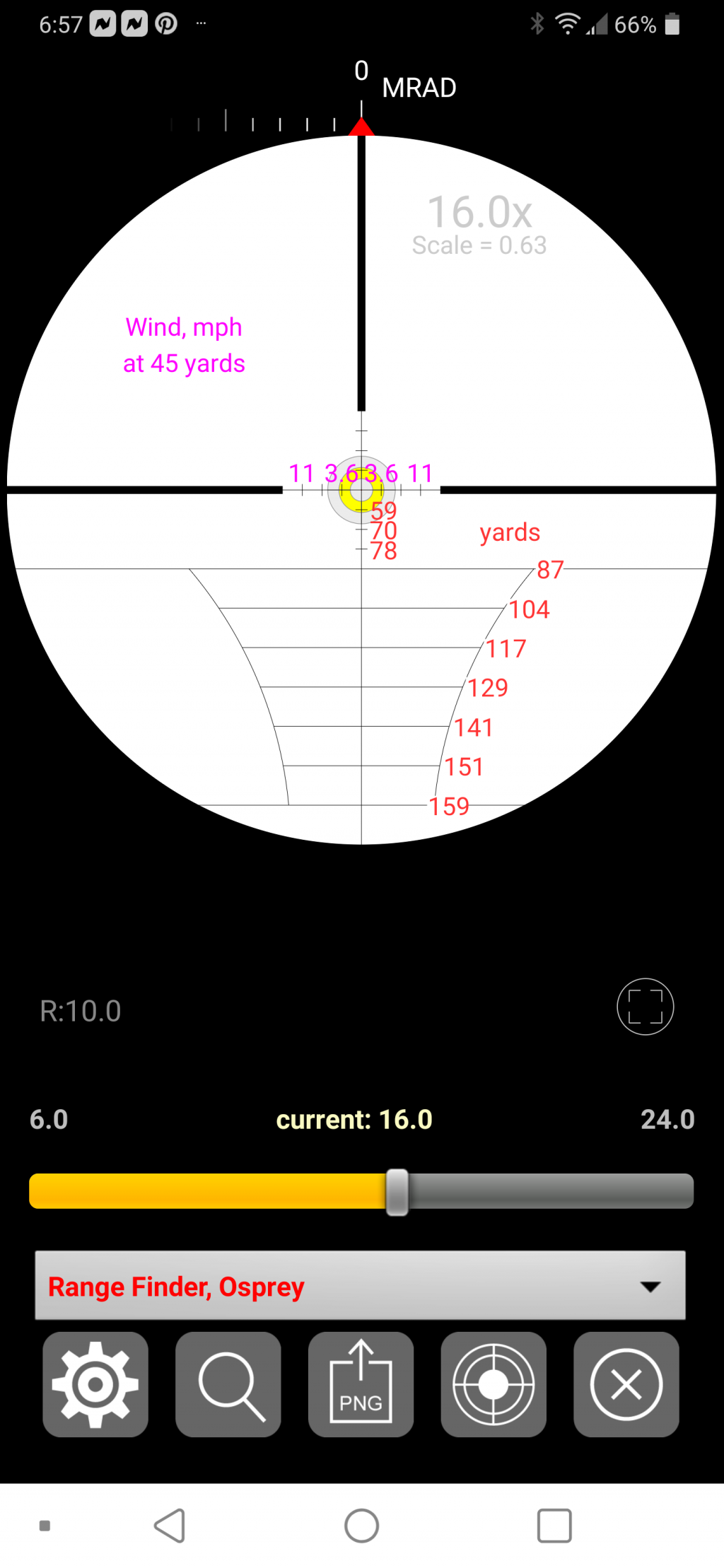Screen dimensions: 724x1568
Task: Go back using navigation bar
Action: coord(170,1526)
